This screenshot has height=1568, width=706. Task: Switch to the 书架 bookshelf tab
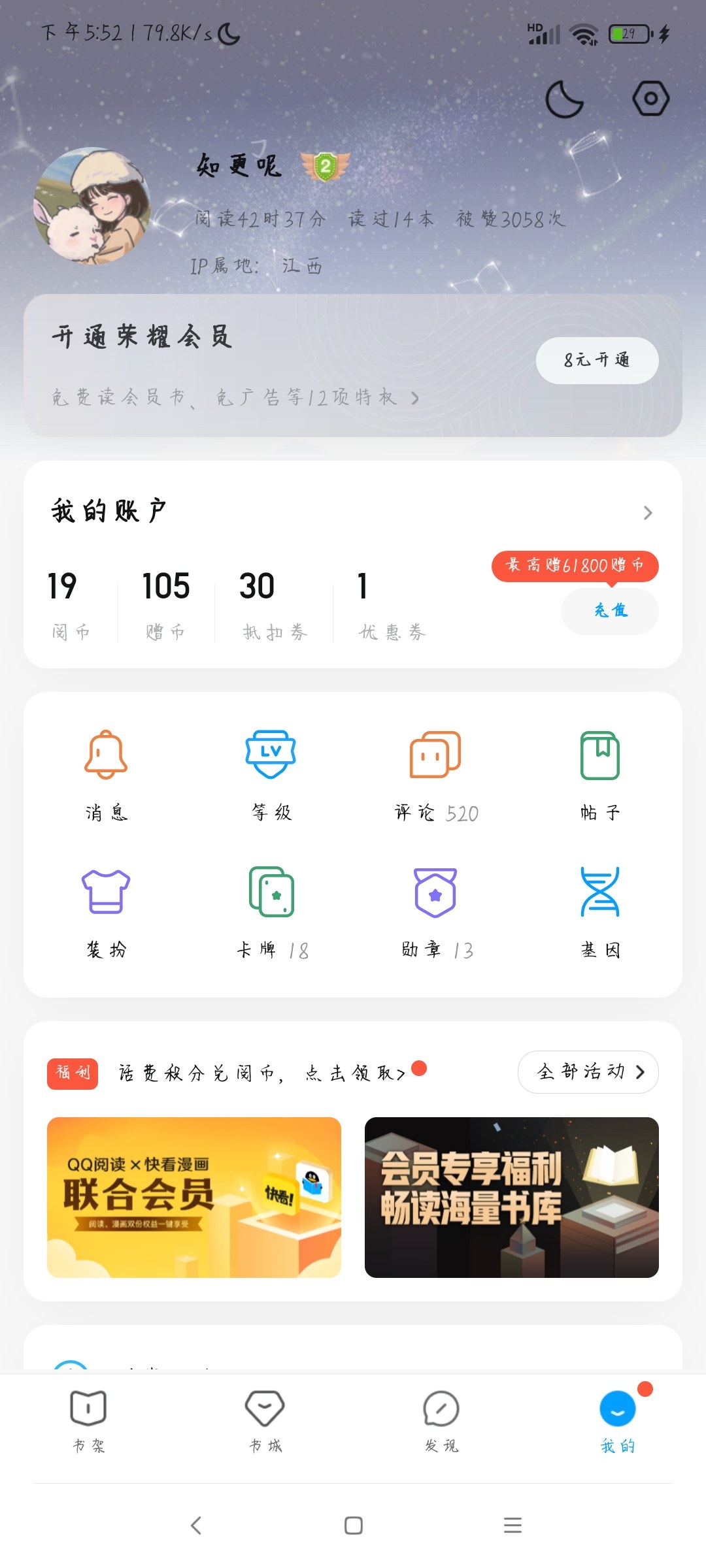[x=88, y=1420]
